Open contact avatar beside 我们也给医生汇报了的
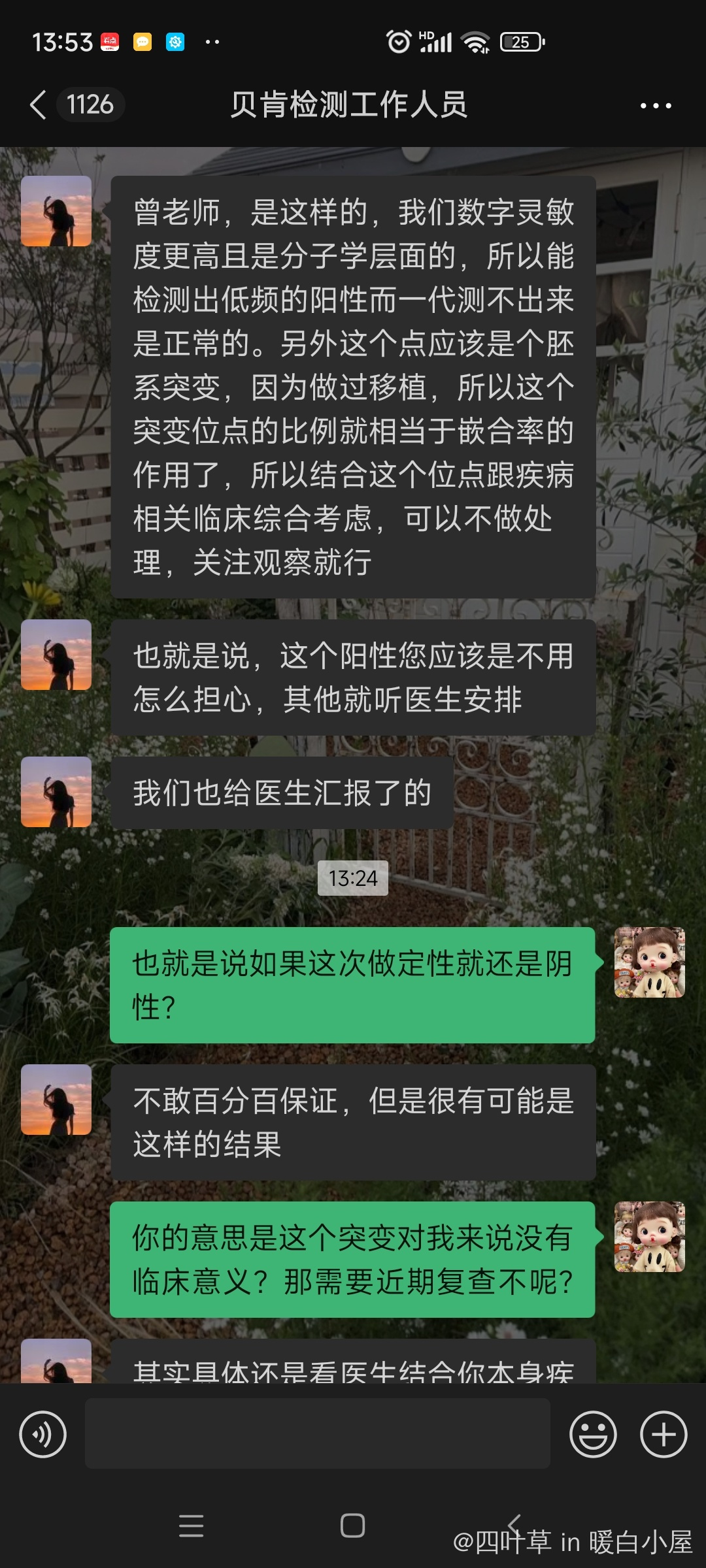This screenshot has height=1568, width=706. [x=56, y=792]
